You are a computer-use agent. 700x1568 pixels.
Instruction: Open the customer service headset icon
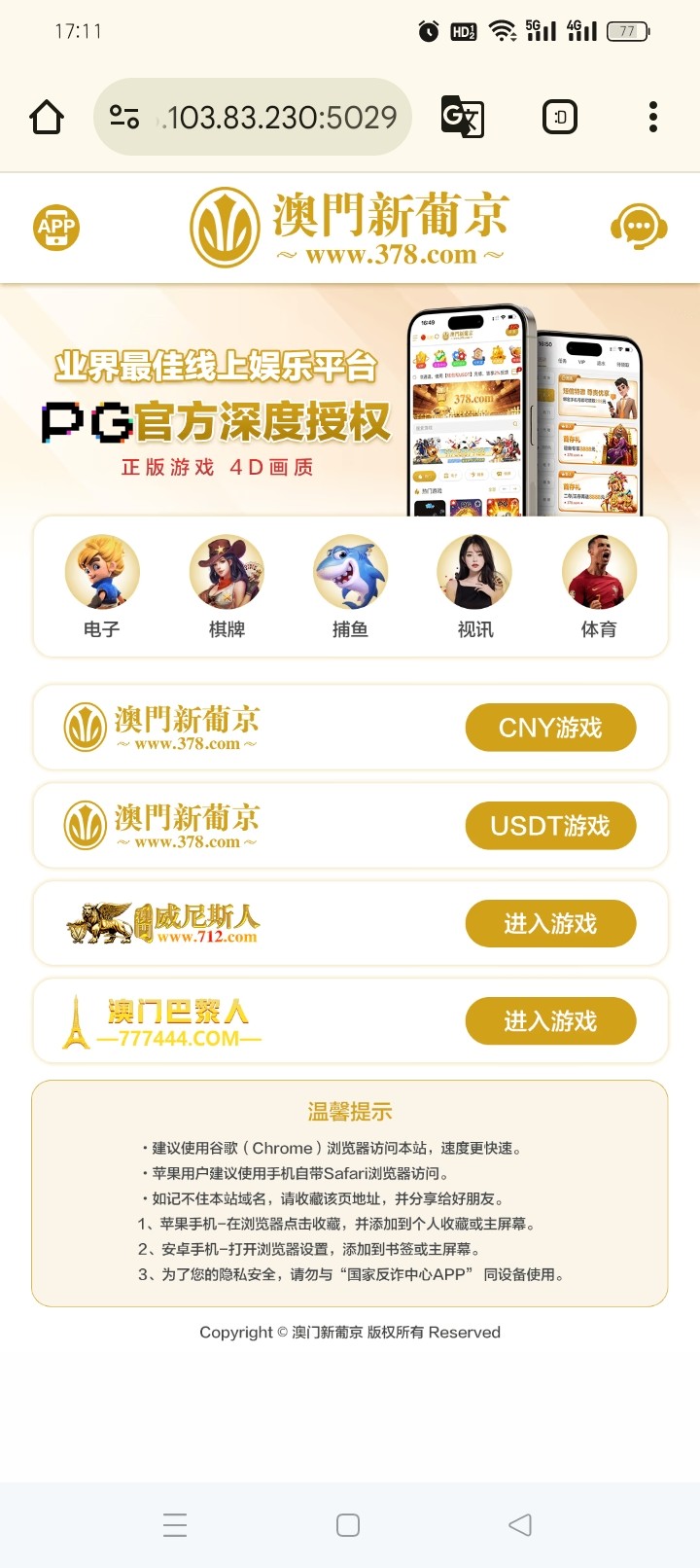pos(639,228)
